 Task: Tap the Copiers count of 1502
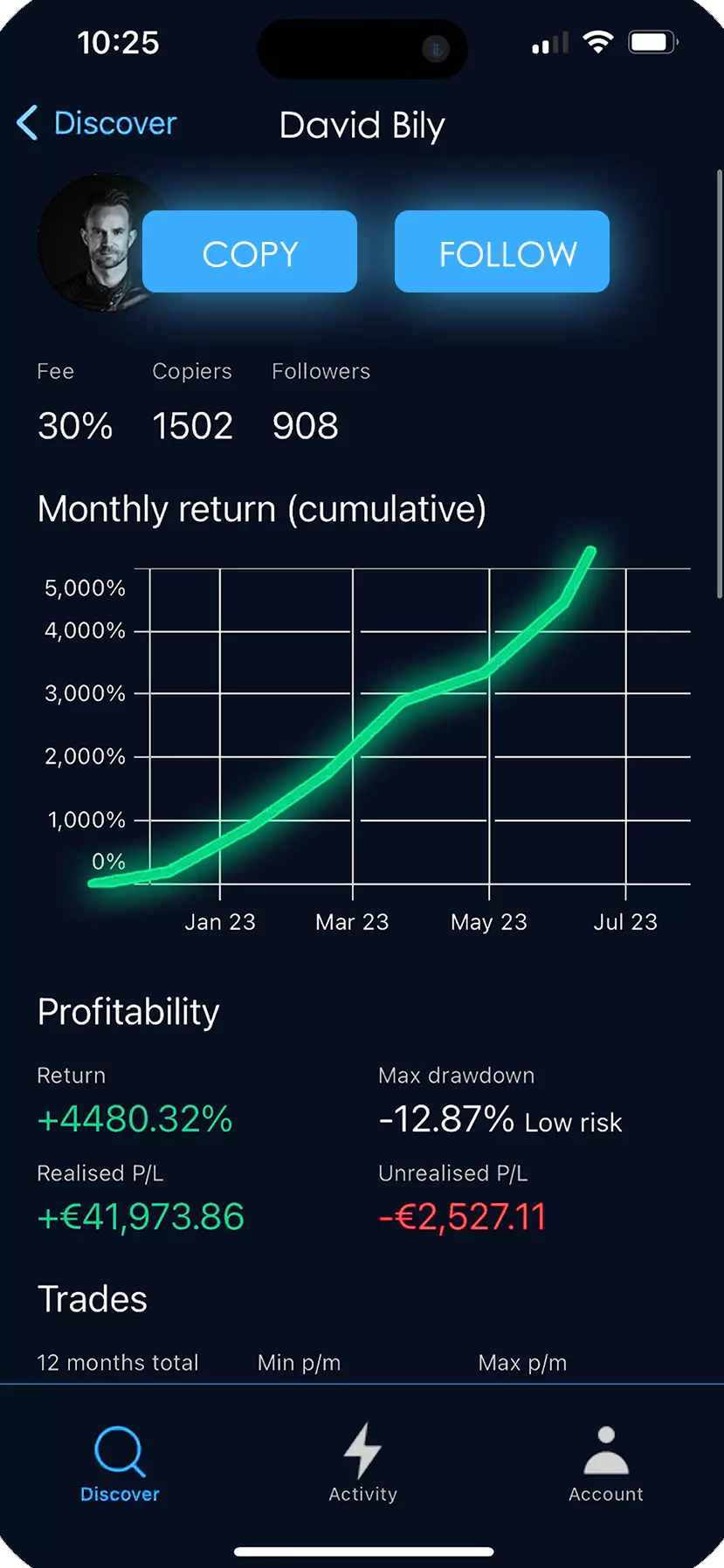tap(192, 425)
